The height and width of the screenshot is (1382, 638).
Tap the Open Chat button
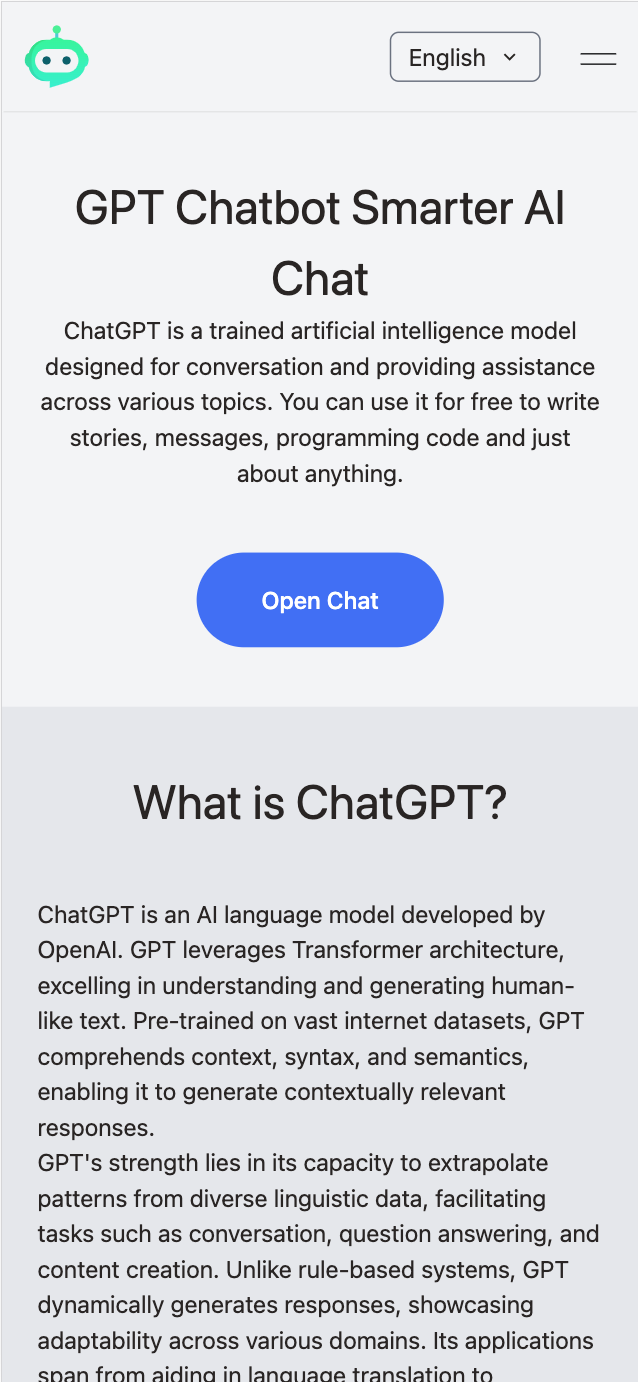click(320, 600)
